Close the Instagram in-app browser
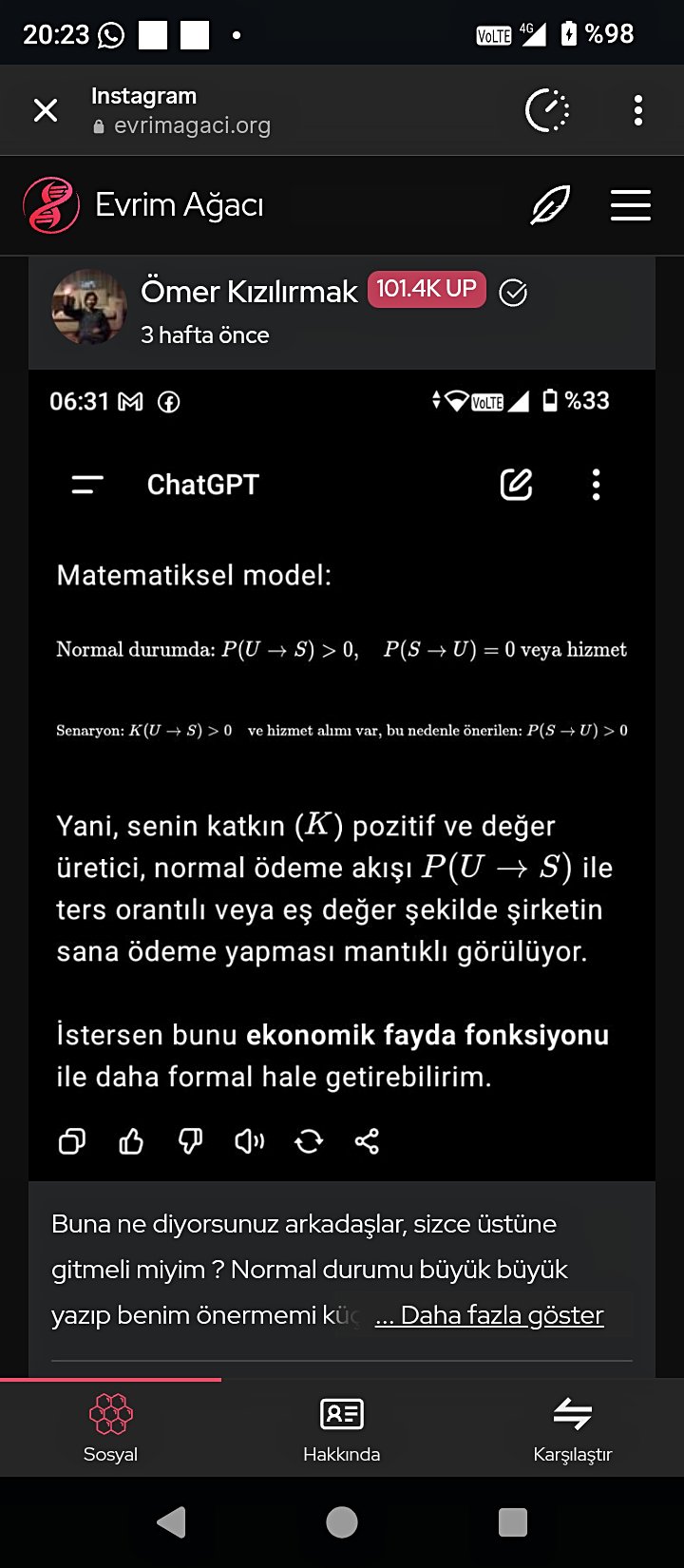This screenshot has width=684, height=1568. (46, 110)
